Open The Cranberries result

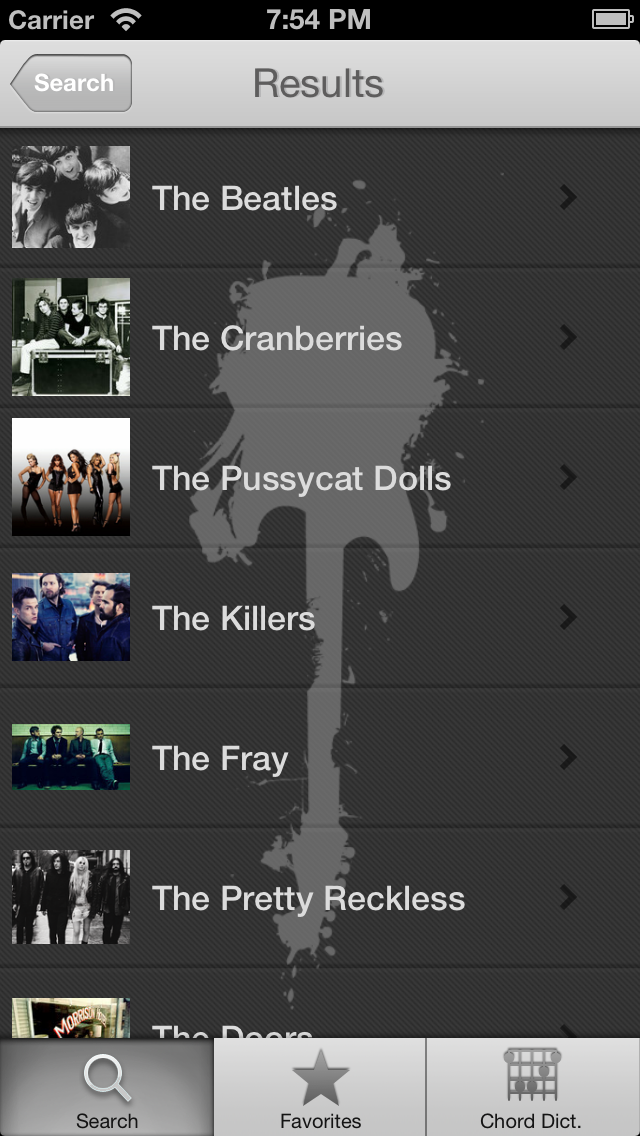click(320, 338)
